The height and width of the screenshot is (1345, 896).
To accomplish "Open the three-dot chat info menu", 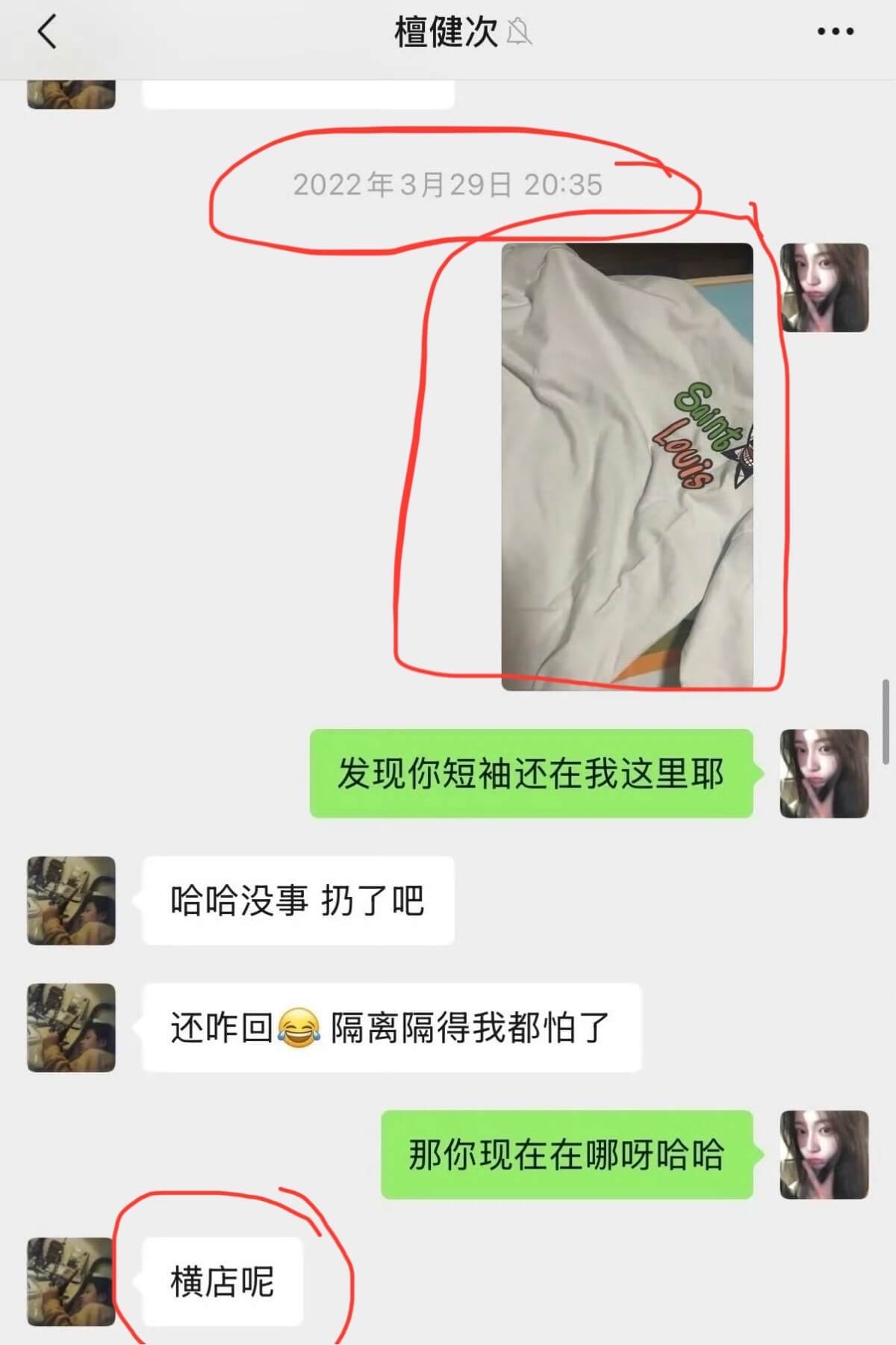I will pos(835,32).
